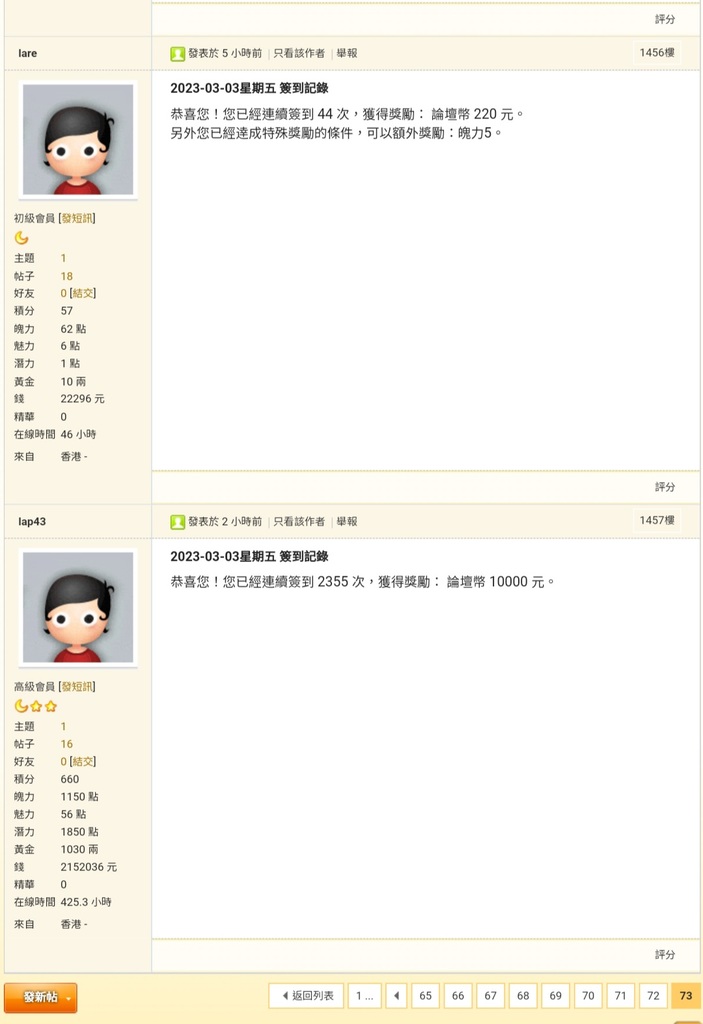
Task: Open lap43's user profile name
Action: [32, 521]
